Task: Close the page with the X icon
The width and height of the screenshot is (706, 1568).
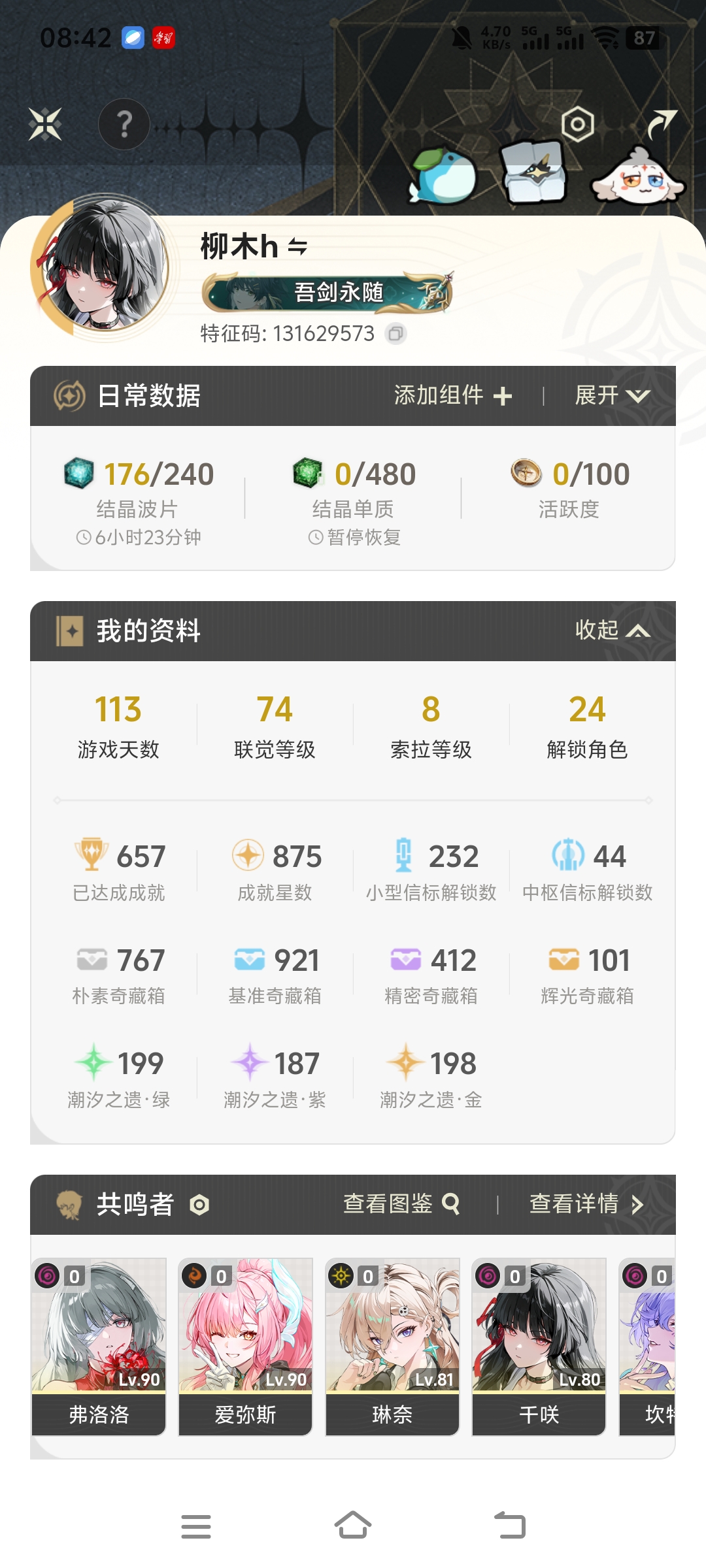Action: 45,124
